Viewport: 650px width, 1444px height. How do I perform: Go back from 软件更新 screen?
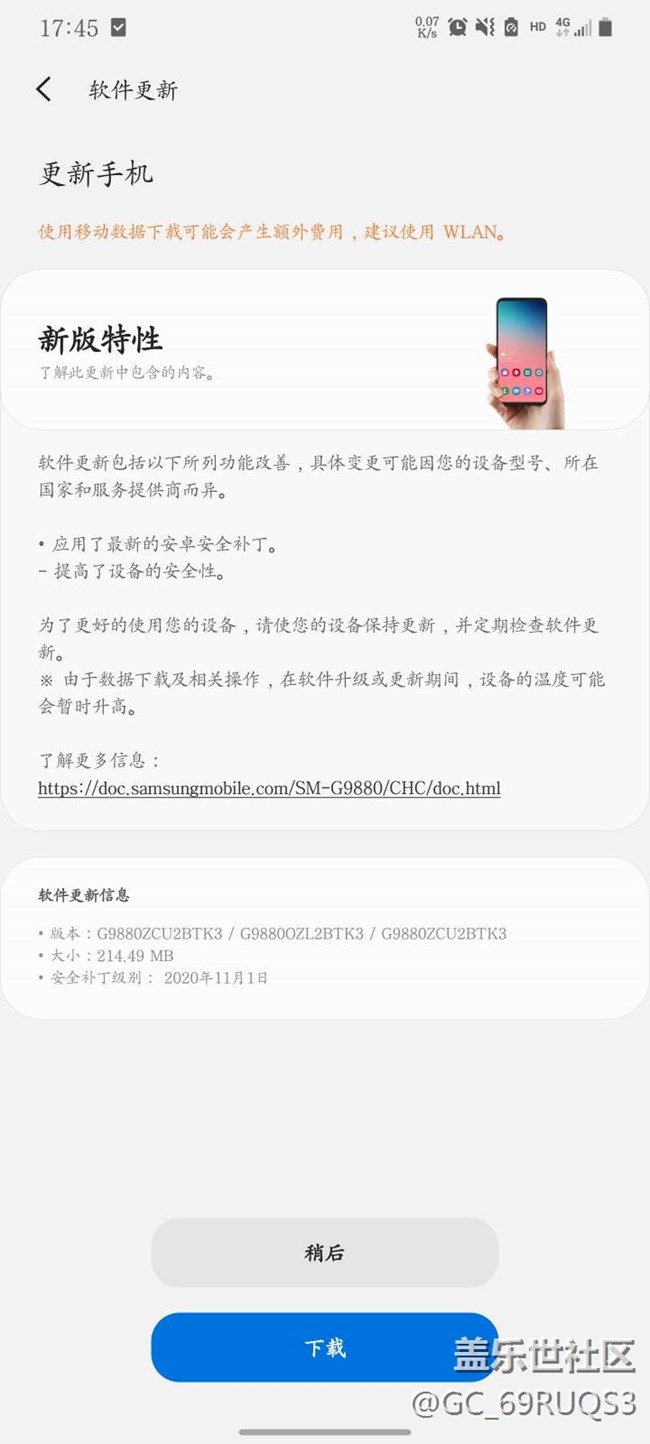click(x=43, y=89)
